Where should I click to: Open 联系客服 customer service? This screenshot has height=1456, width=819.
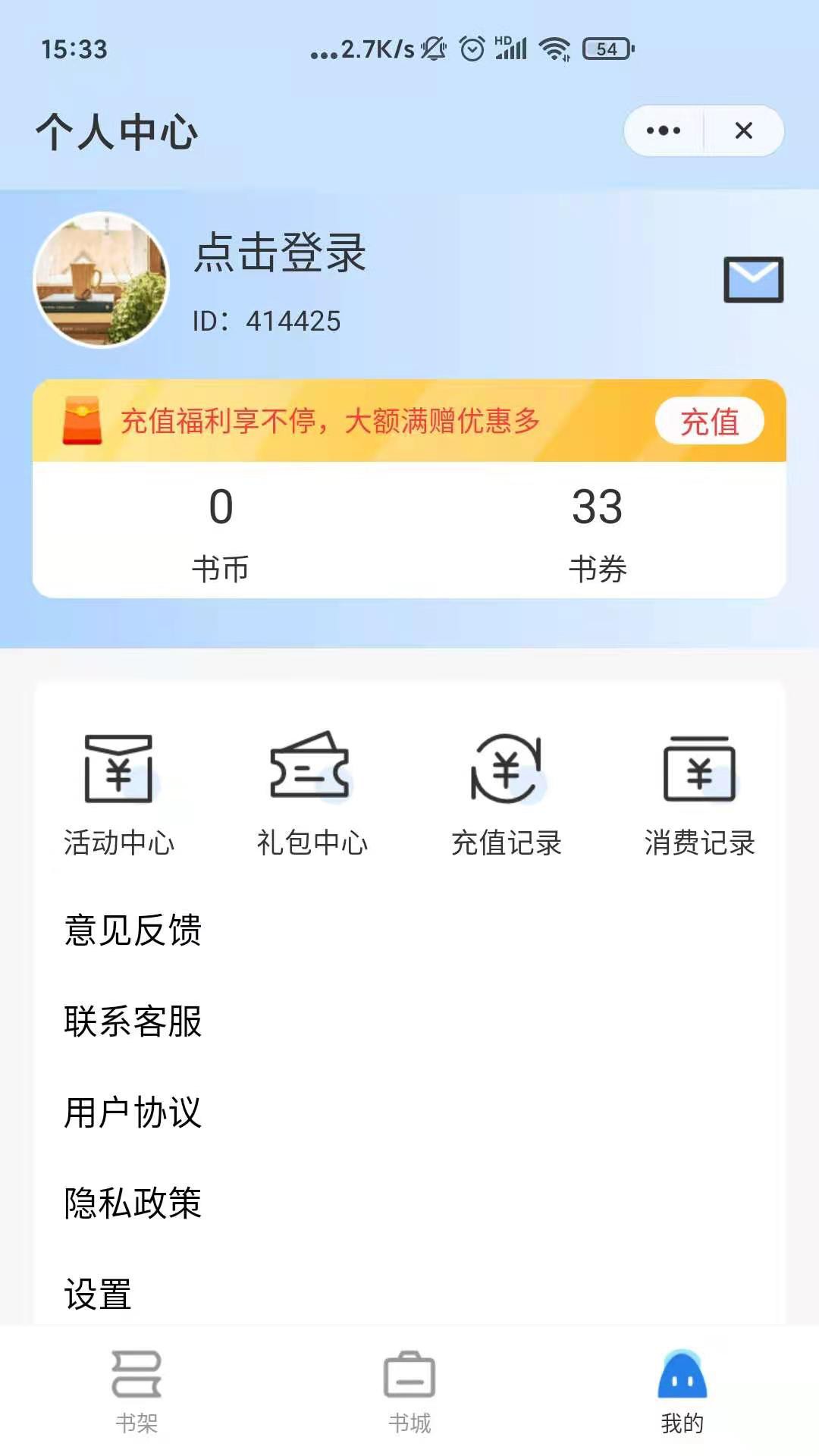133,1023
